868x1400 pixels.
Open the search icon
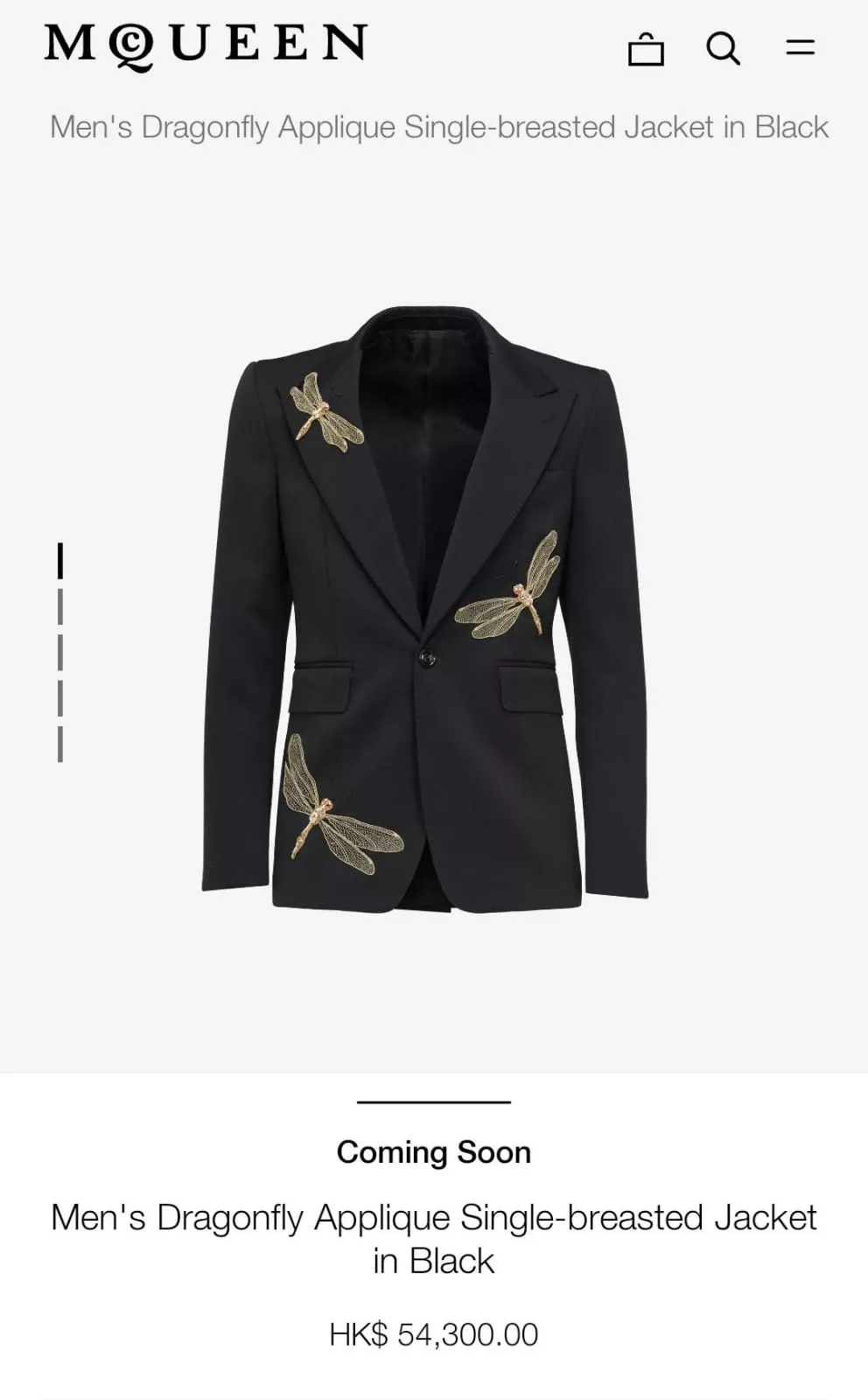(x=723, y=48)
